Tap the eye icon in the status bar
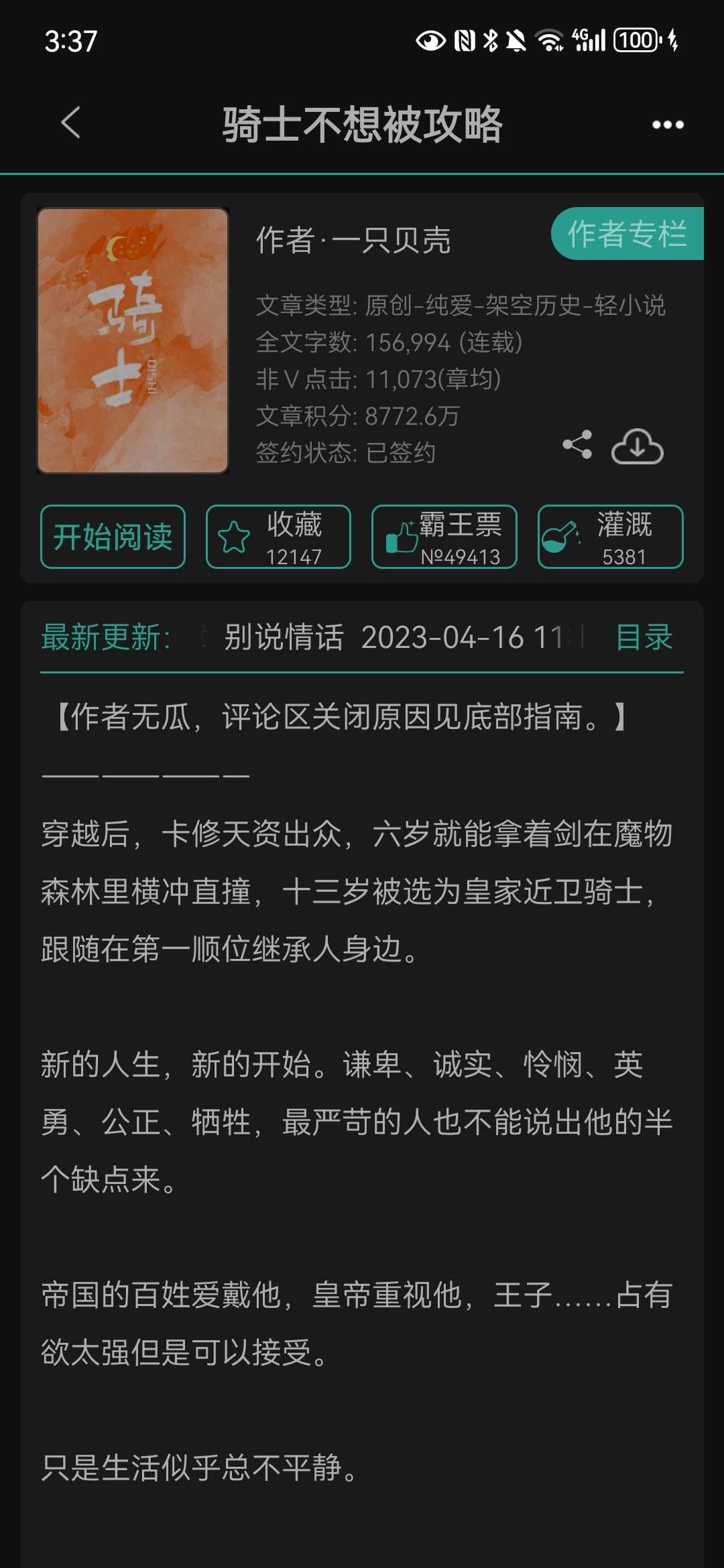 pos(430,42)
